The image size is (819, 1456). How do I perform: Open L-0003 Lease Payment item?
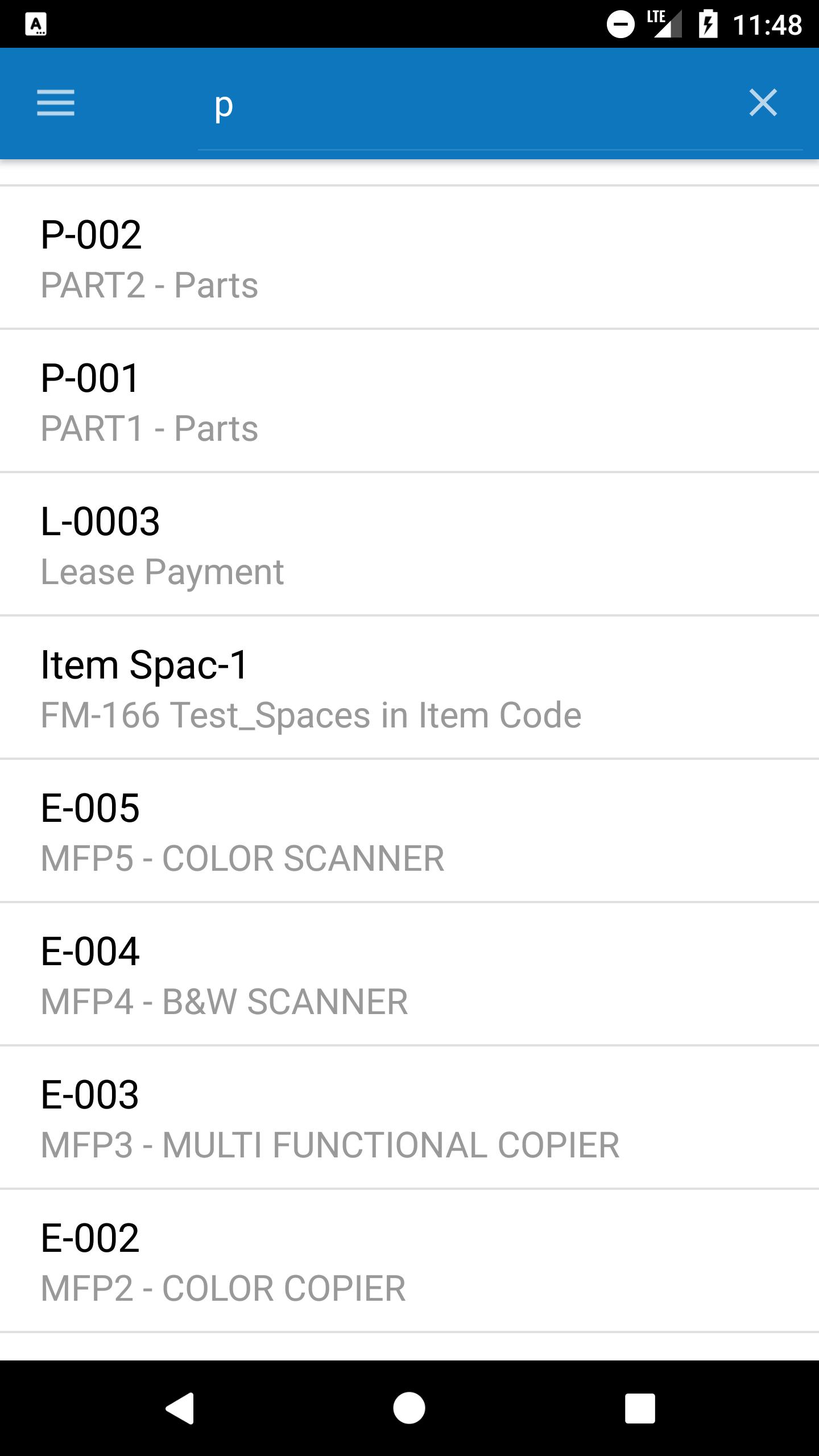(409, 544)
